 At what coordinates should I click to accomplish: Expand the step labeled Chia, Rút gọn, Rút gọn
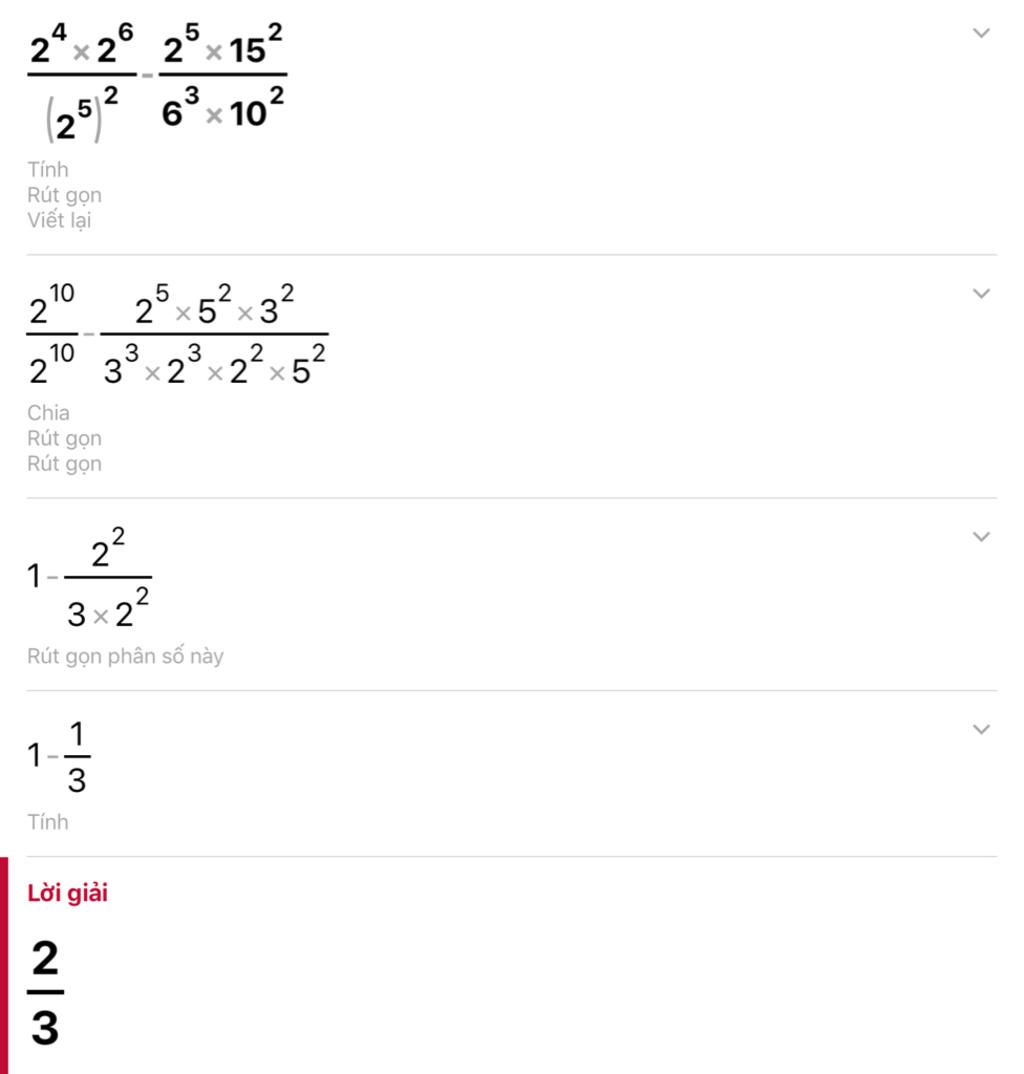(981, 293)
